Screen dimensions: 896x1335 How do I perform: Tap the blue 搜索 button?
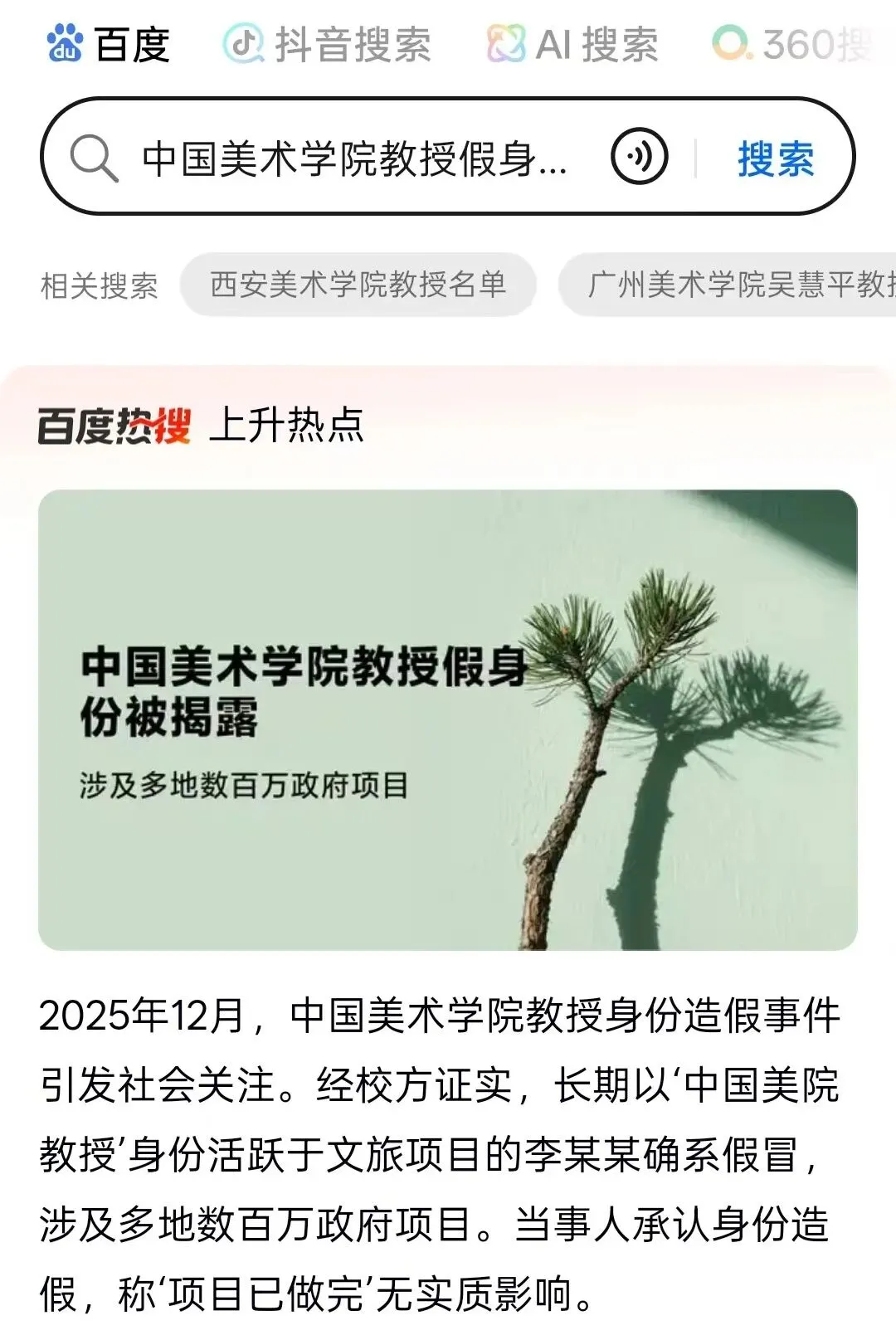click(x=776, y=158)
